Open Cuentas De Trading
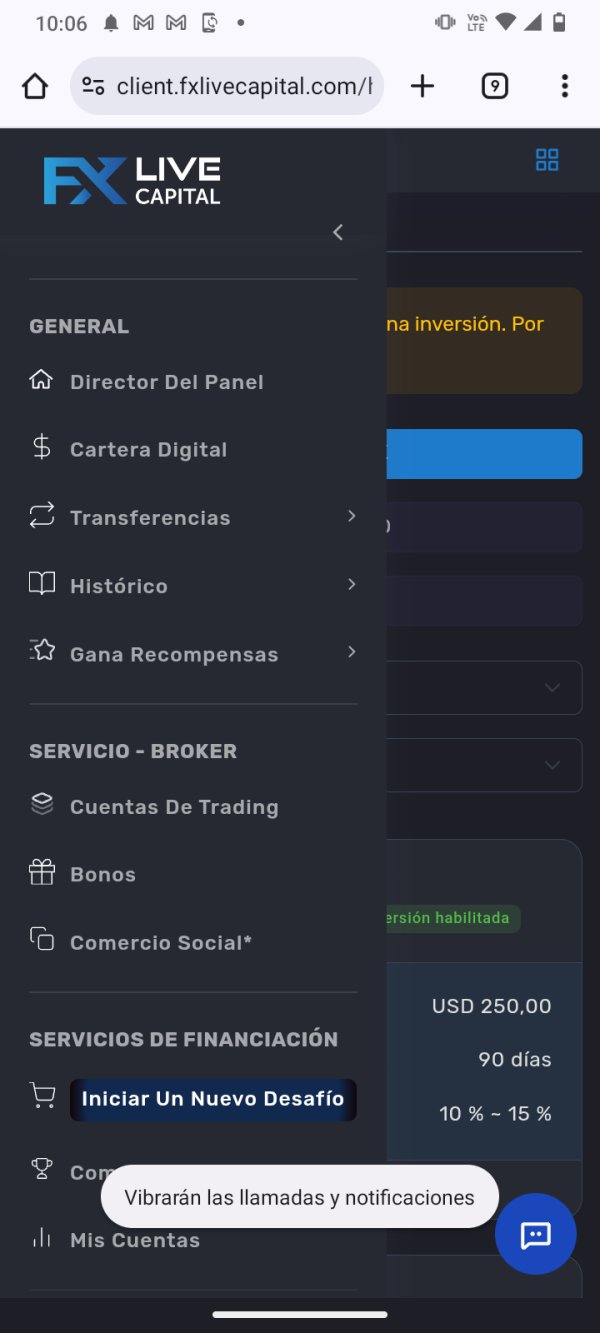600x1333 pixels. click(x=193, y=807)
